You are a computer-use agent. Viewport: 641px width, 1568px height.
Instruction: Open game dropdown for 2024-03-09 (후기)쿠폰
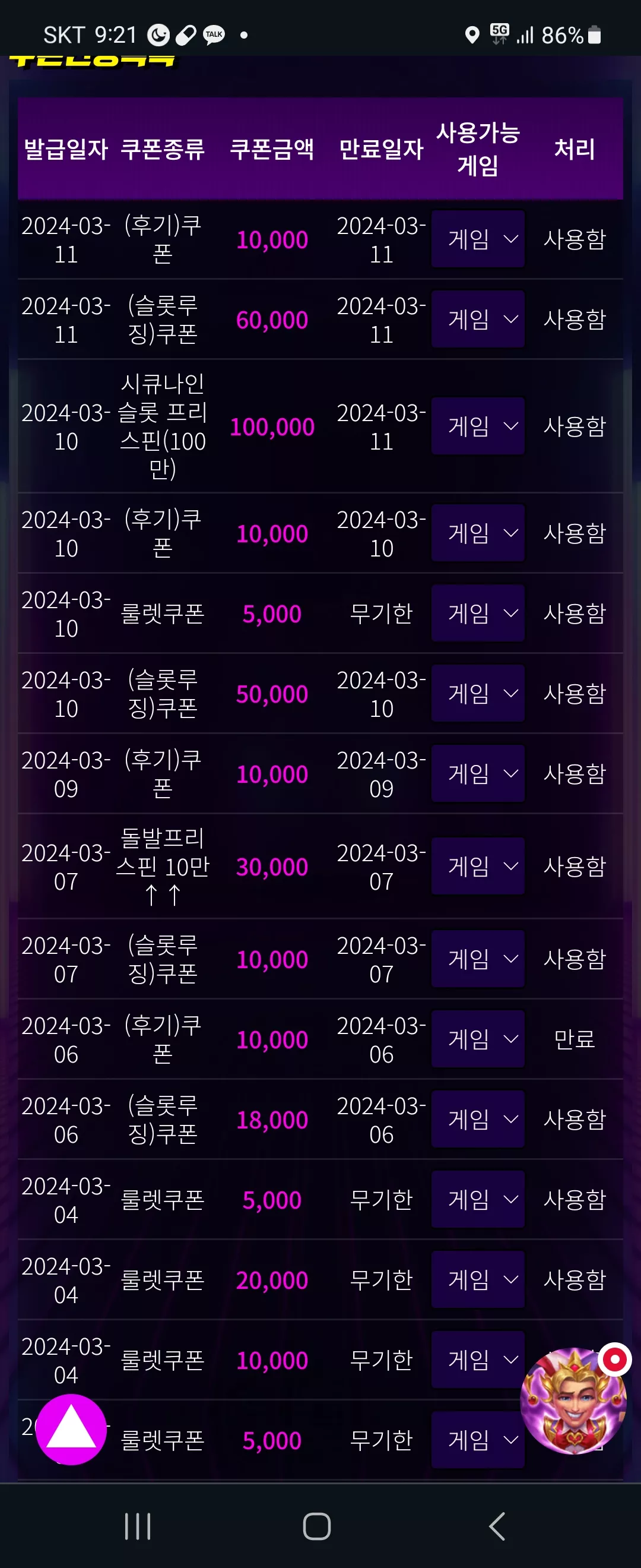[478, 774]
